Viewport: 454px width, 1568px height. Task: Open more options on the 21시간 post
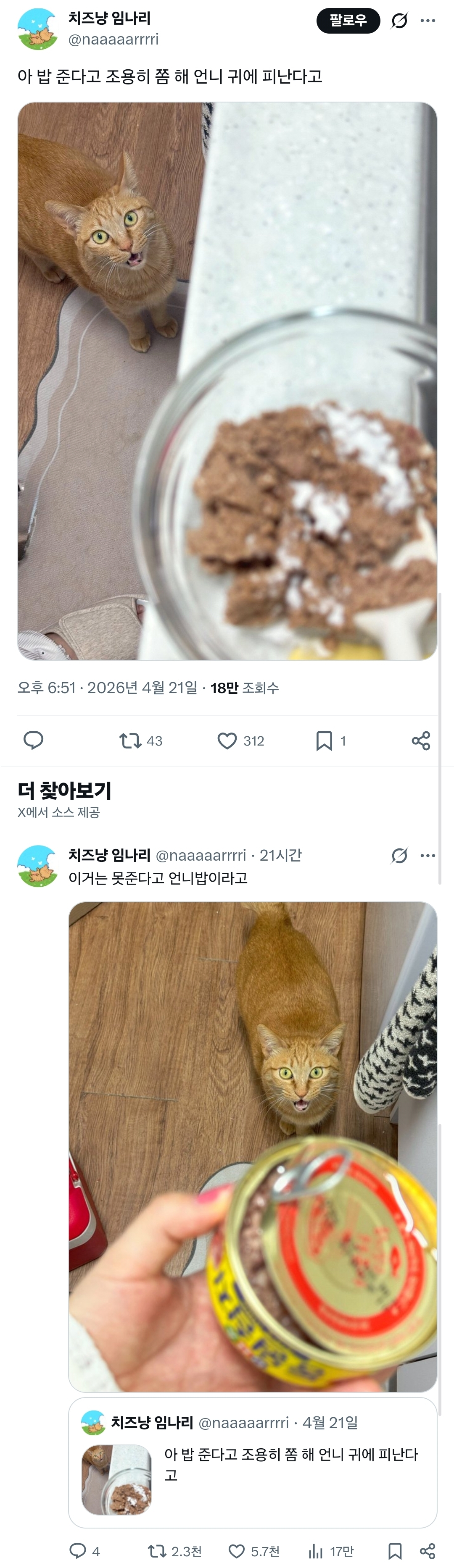pyautogui.click(x=428, y=856)
